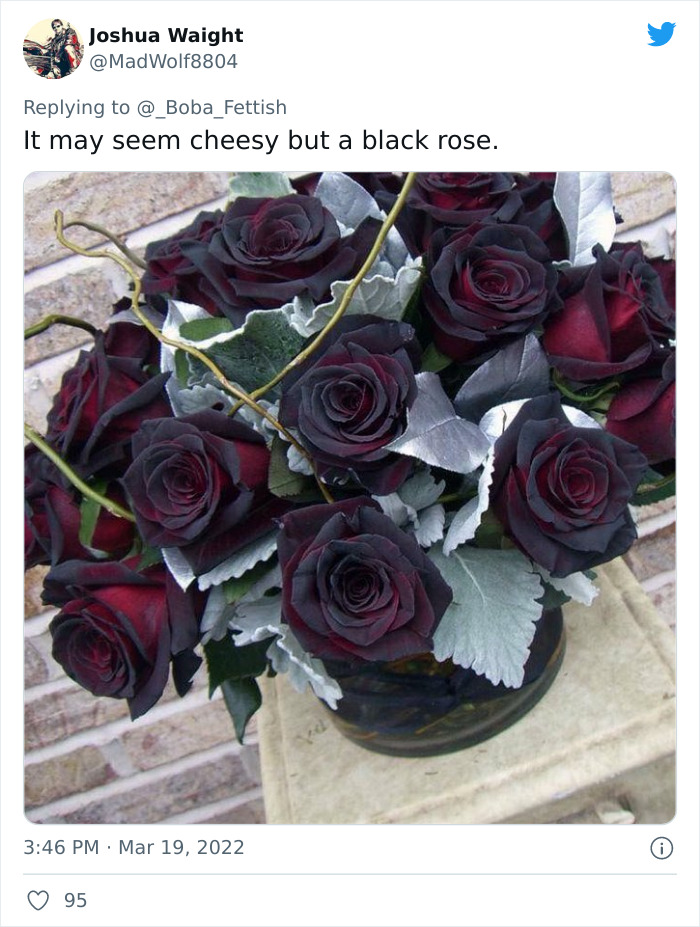Open the @MadWolf8804 handle
The height and width of the screenshot is (927, 700).
[x=163, y=61]
